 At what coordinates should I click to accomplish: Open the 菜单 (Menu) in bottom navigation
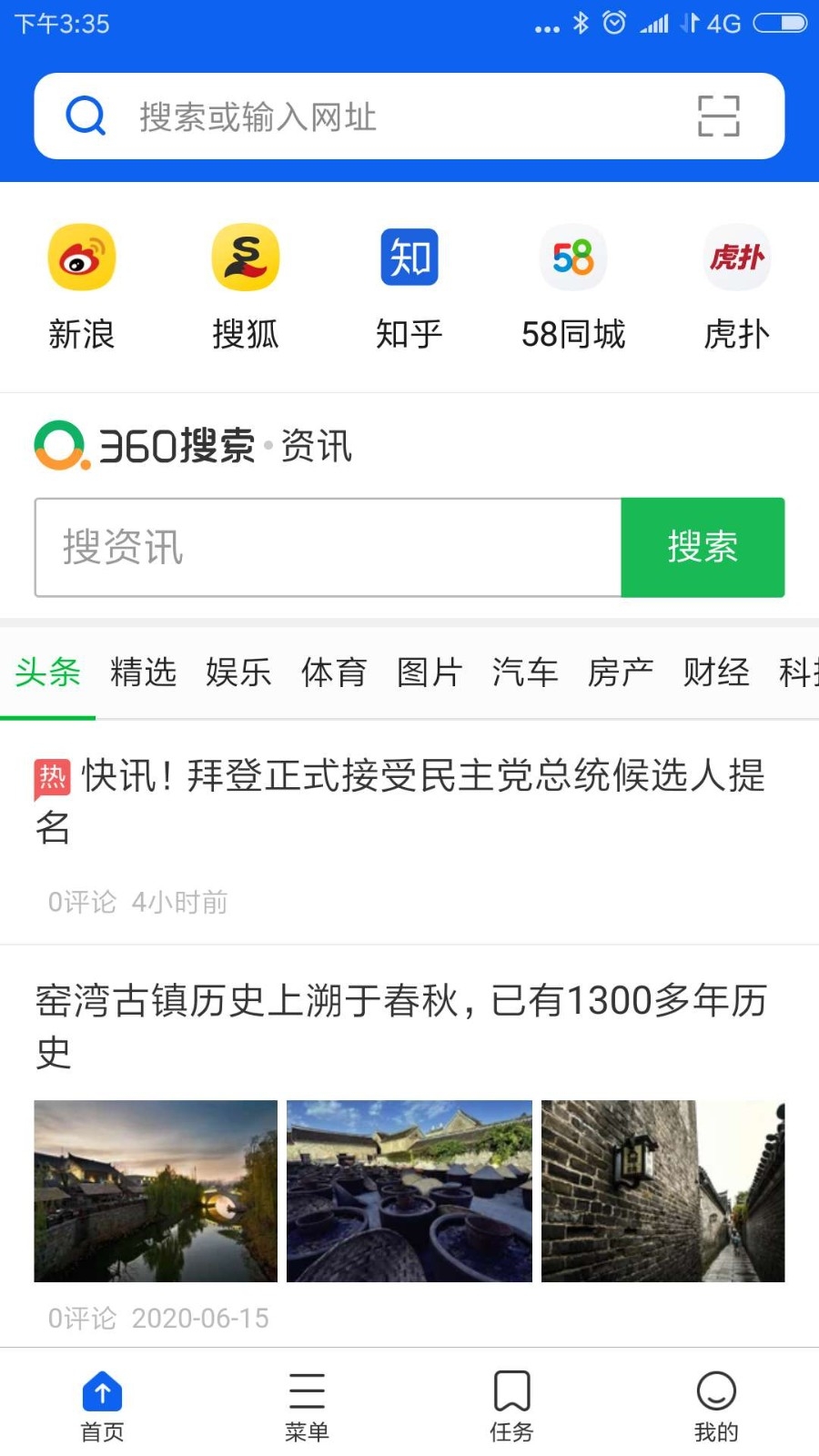307,1403
